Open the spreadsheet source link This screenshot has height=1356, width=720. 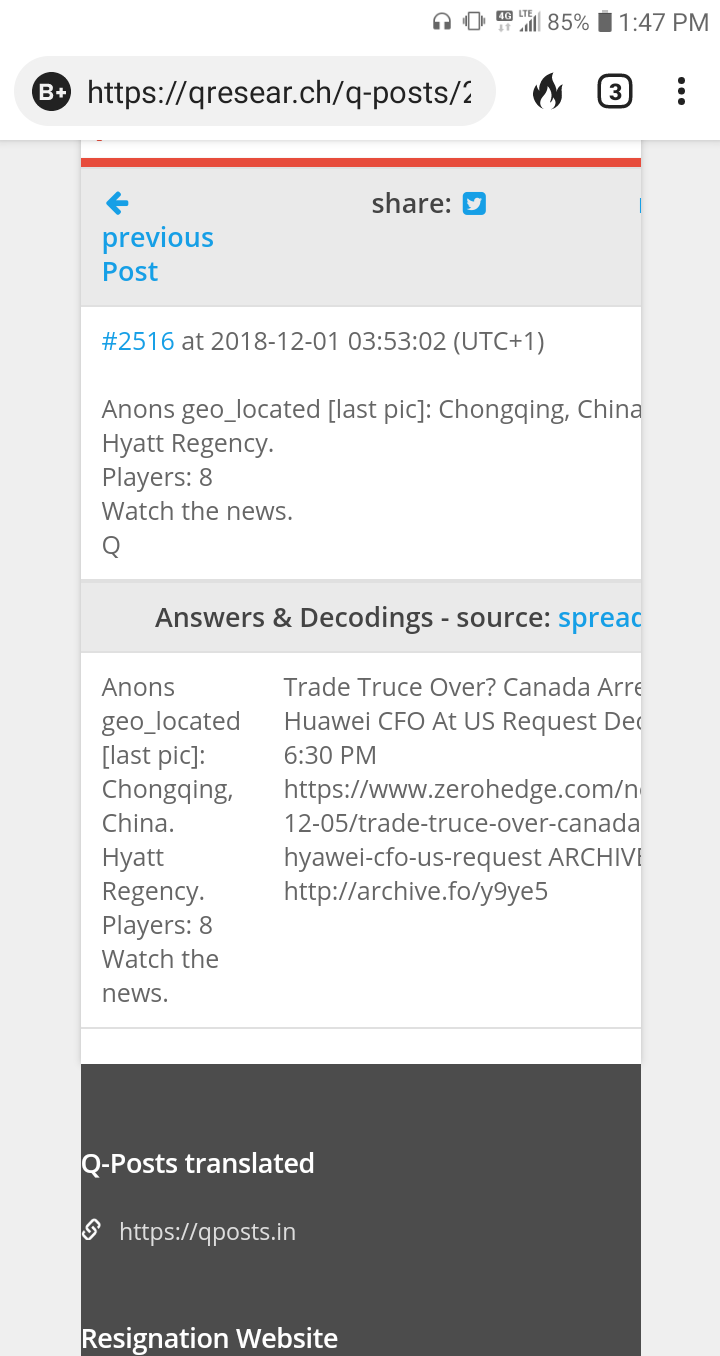[x=599, y=618]
